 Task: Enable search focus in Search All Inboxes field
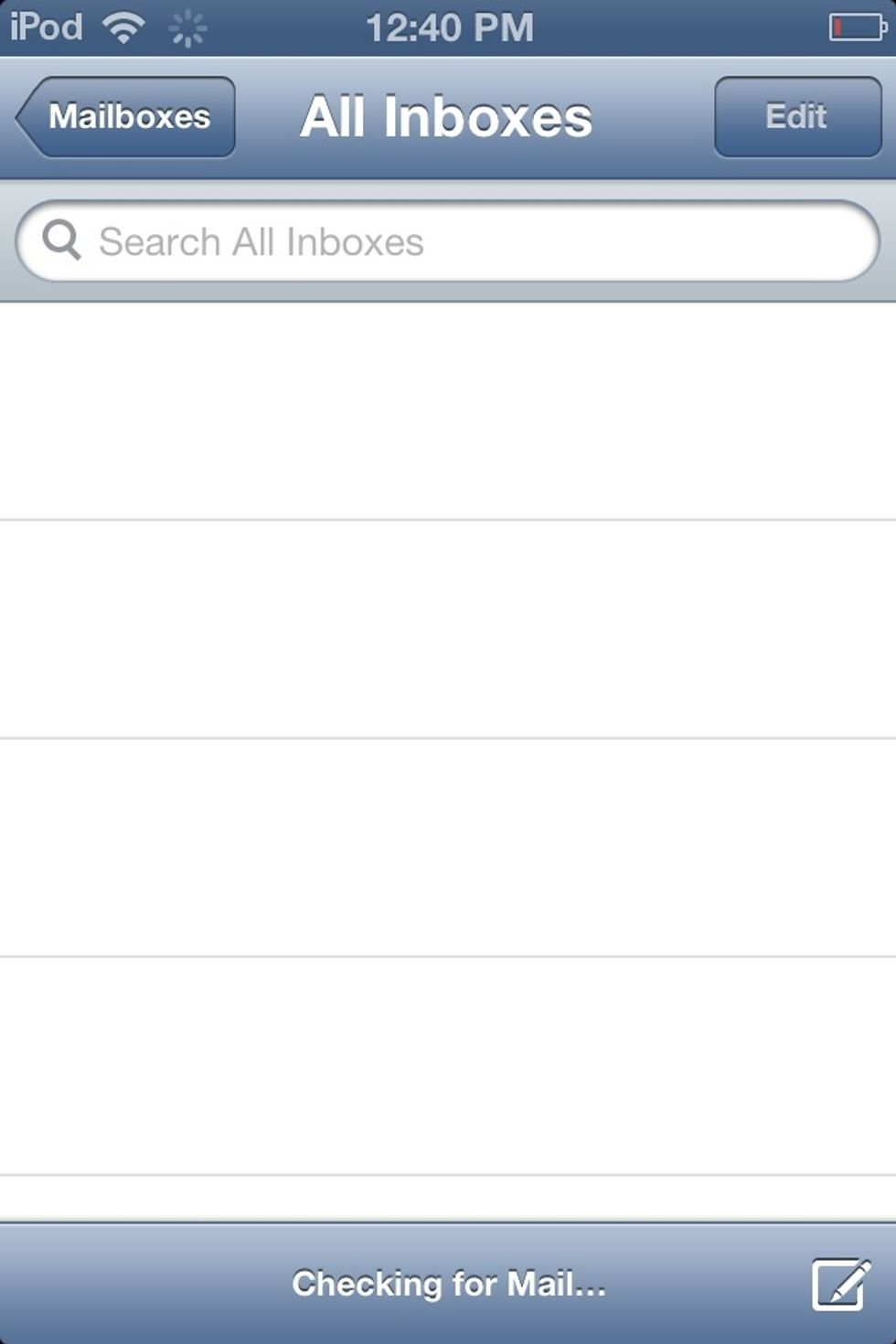[x=366, y=241]
